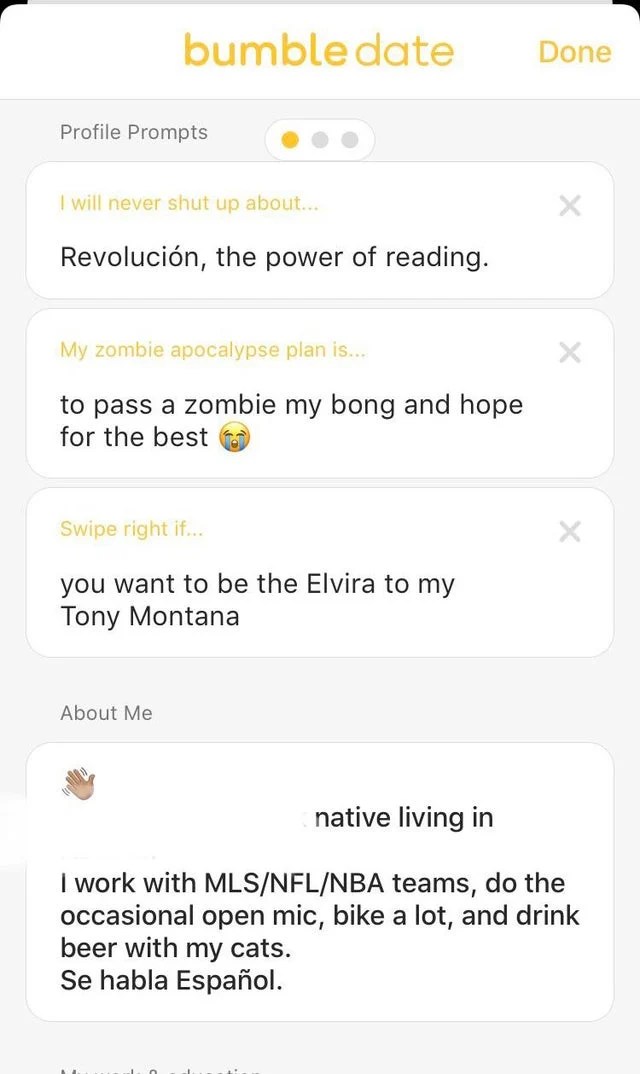The width and height of the screenshot is (640, 1074).
Task: Tap the profile prompts page indicator dots
Action: [319, 141]
